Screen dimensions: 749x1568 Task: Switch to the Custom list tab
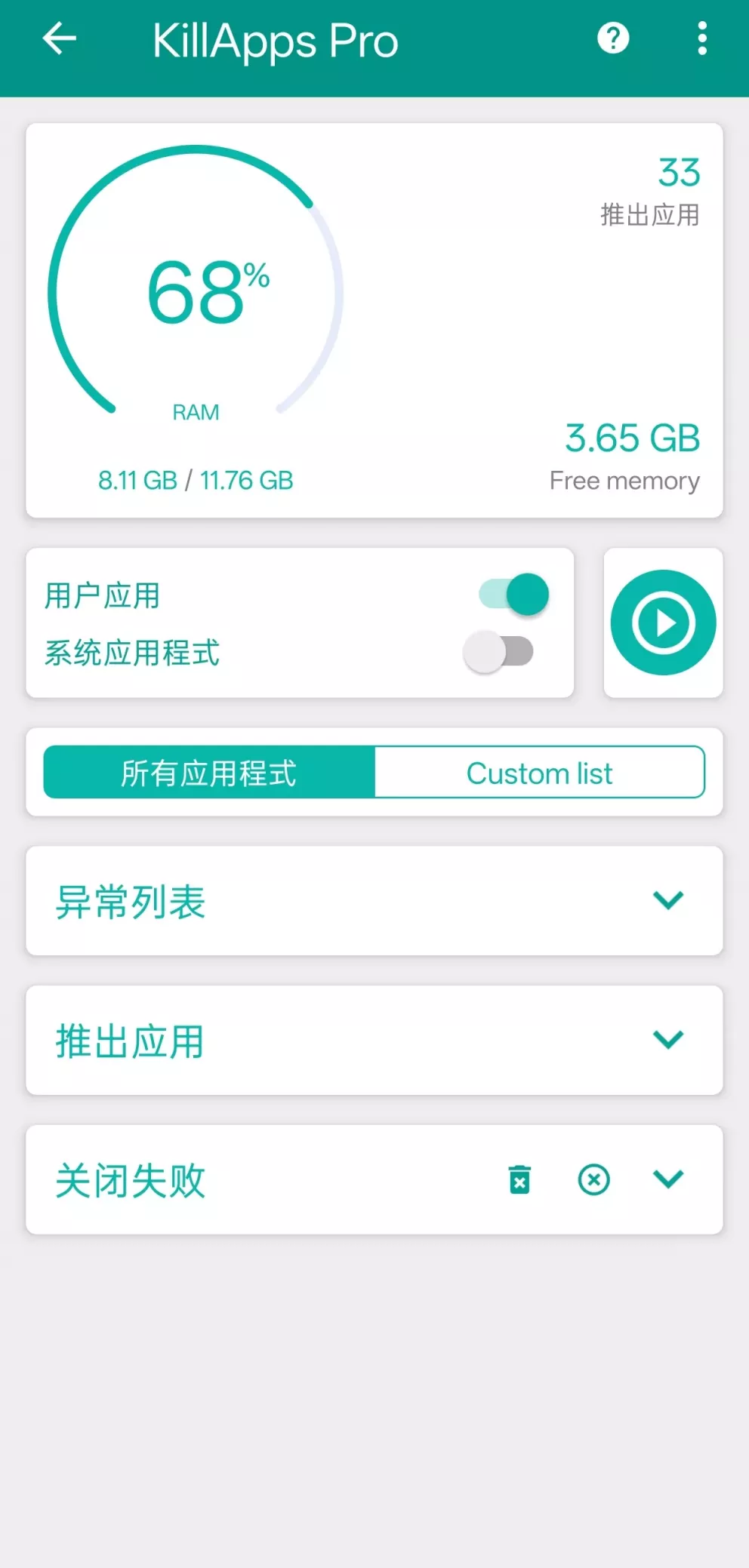pos(539,773)
